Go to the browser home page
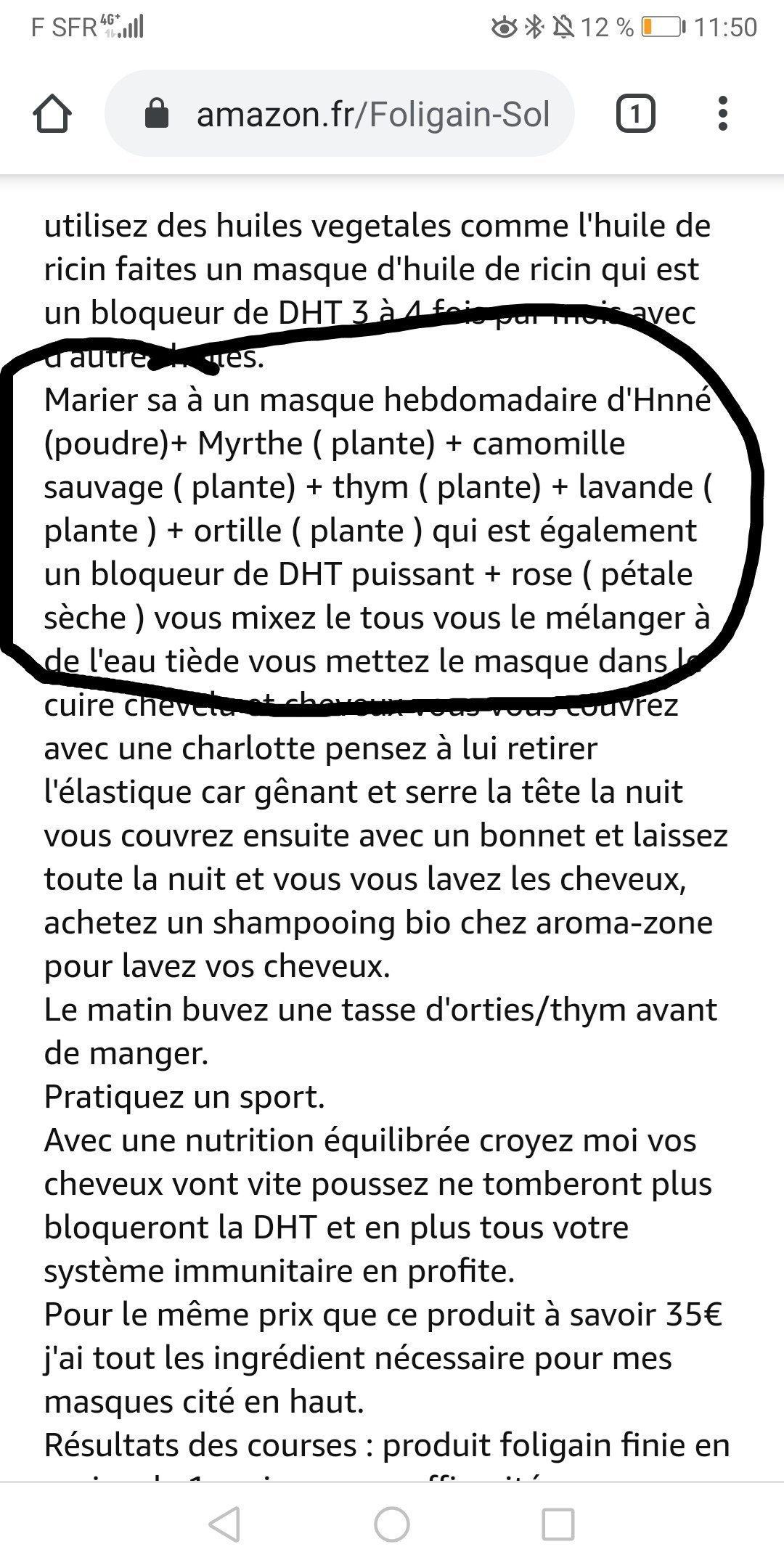Image resolution: width=784 pixels, height=1568 pixels. (52, 114)
